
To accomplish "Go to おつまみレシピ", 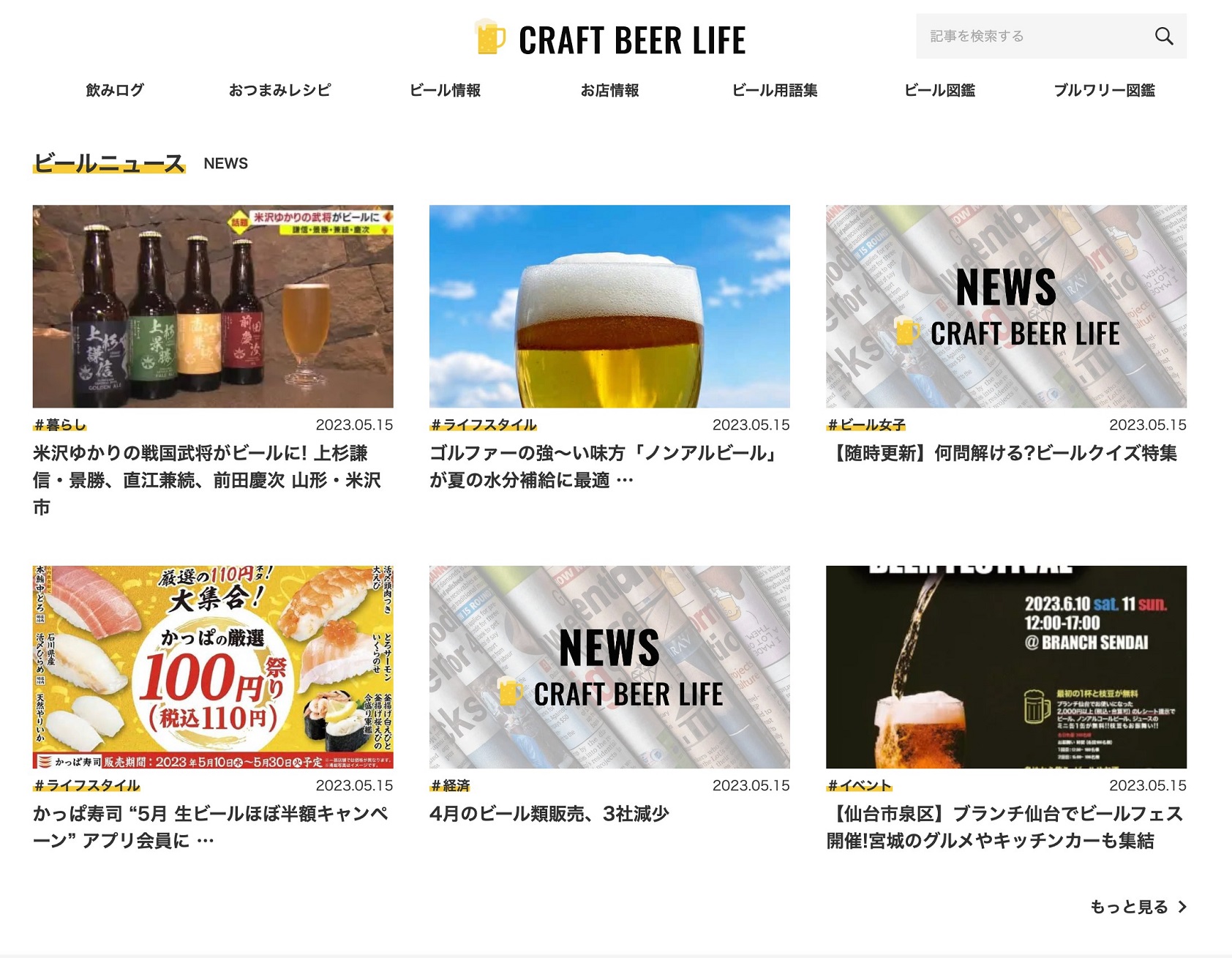I will coord(279,90).
